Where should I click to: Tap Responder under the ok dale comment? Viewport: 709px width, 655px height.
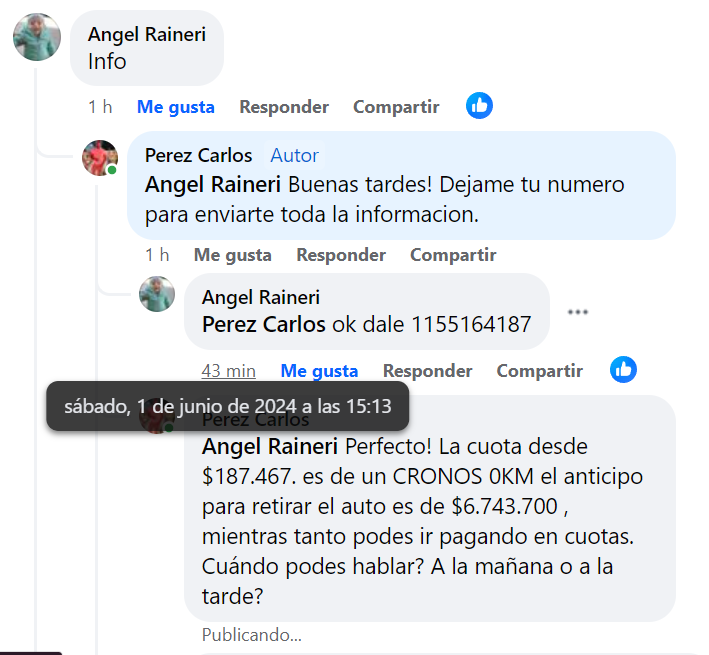coord(427,371)
